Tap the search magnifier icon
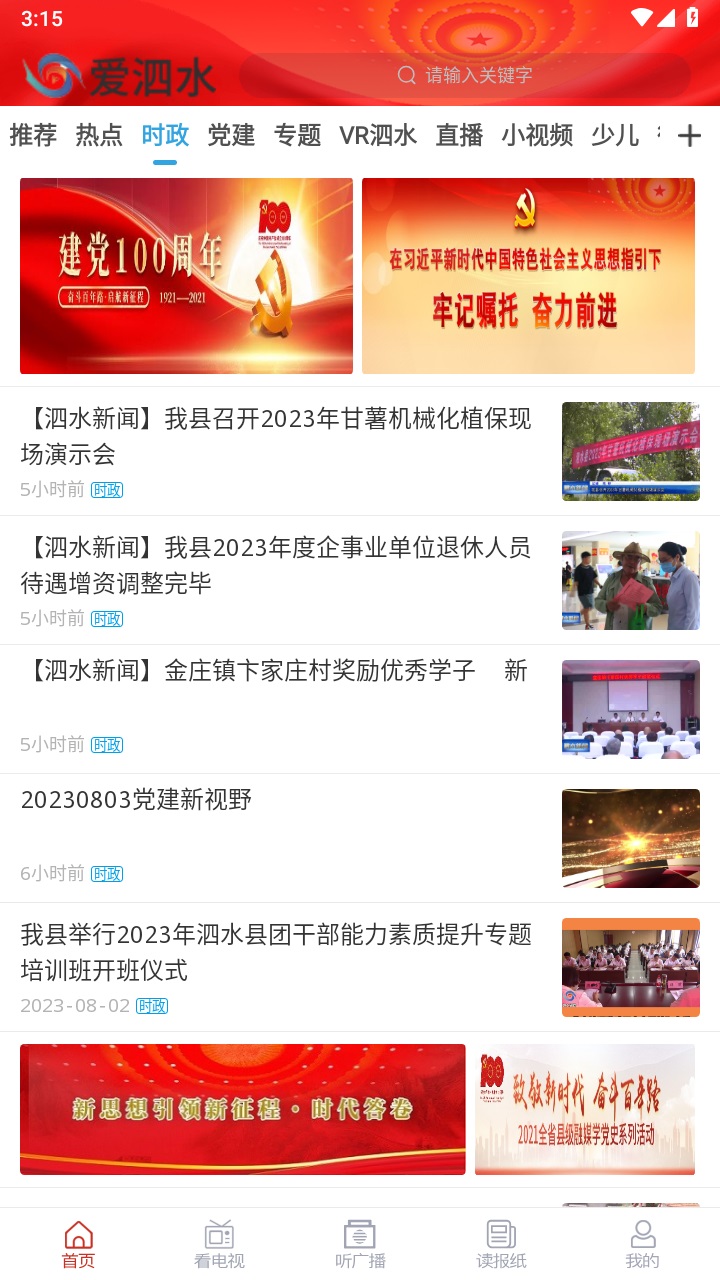 pos(406,75)
